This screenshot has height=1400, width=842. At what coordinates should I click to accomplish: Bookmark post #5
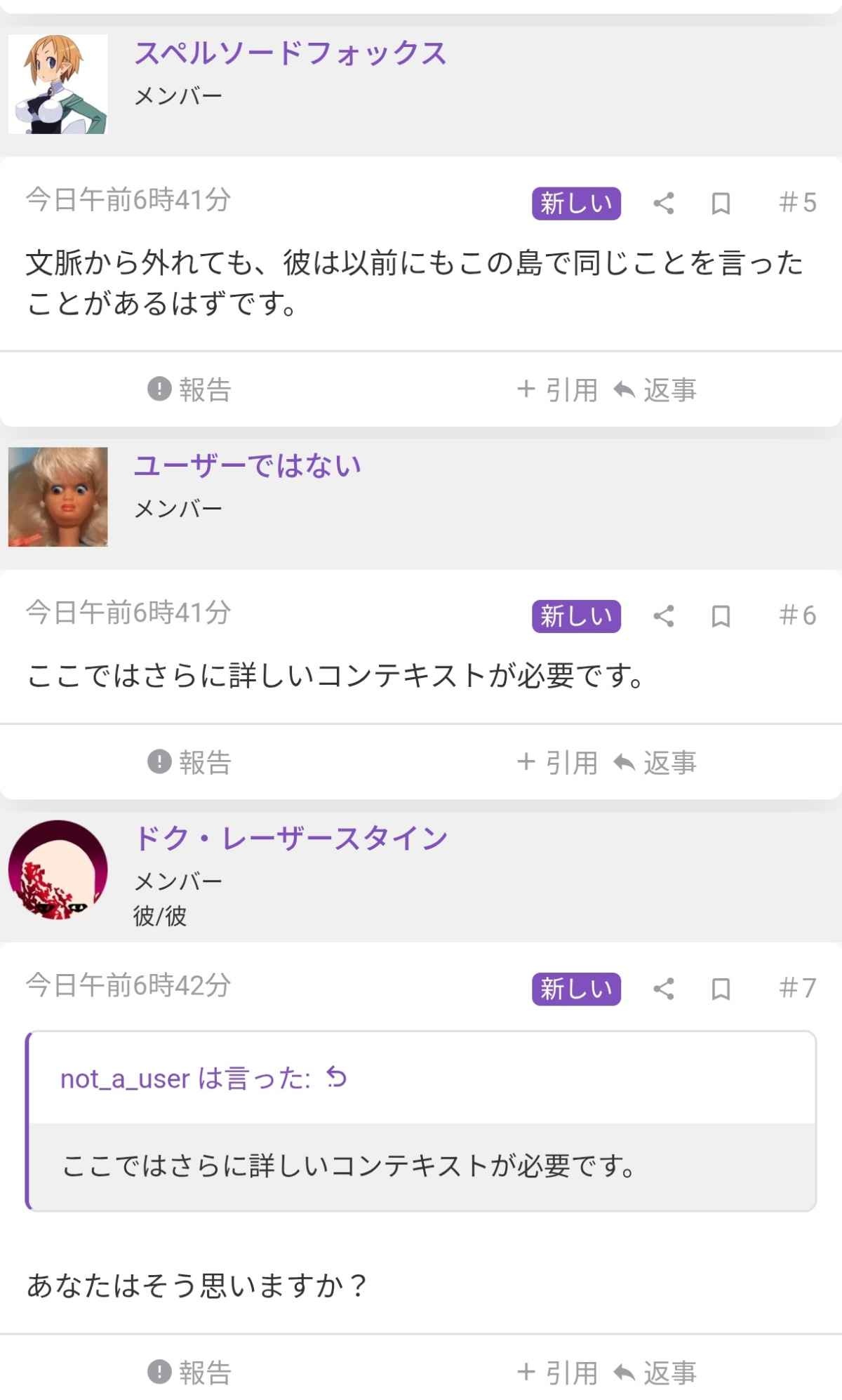(x=721, y=204)
